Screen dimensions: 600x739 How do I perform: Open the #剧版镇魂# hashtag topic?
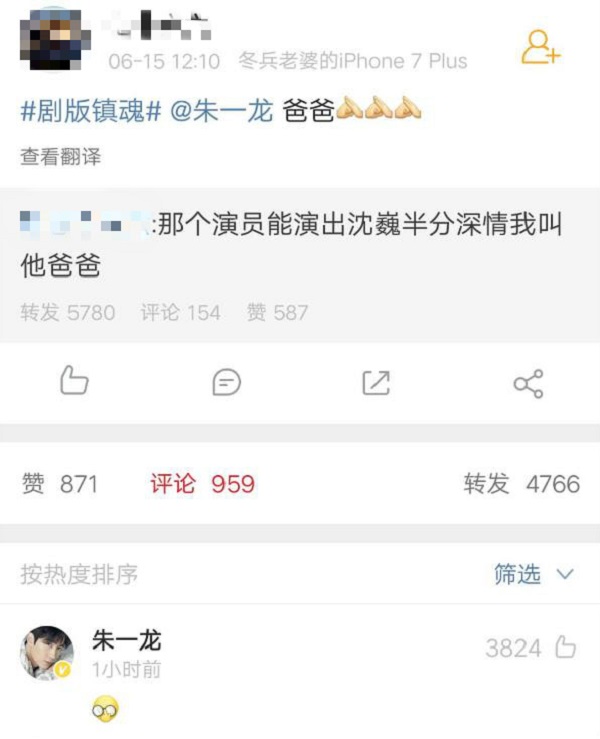click(x=91, y=111)
